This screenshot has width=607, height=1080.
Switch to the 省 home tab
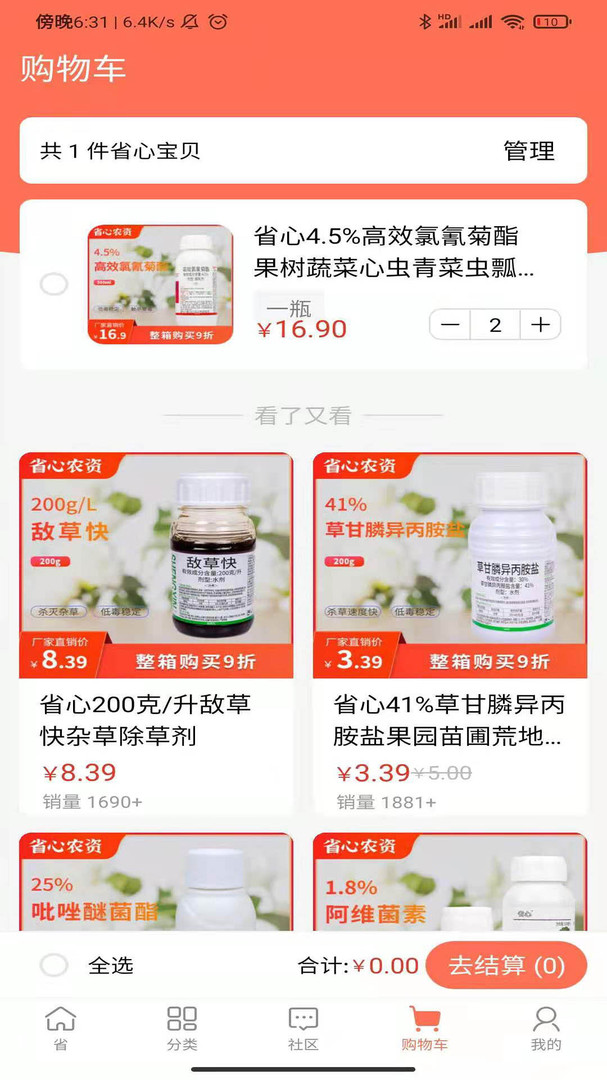pos(61,1028)
